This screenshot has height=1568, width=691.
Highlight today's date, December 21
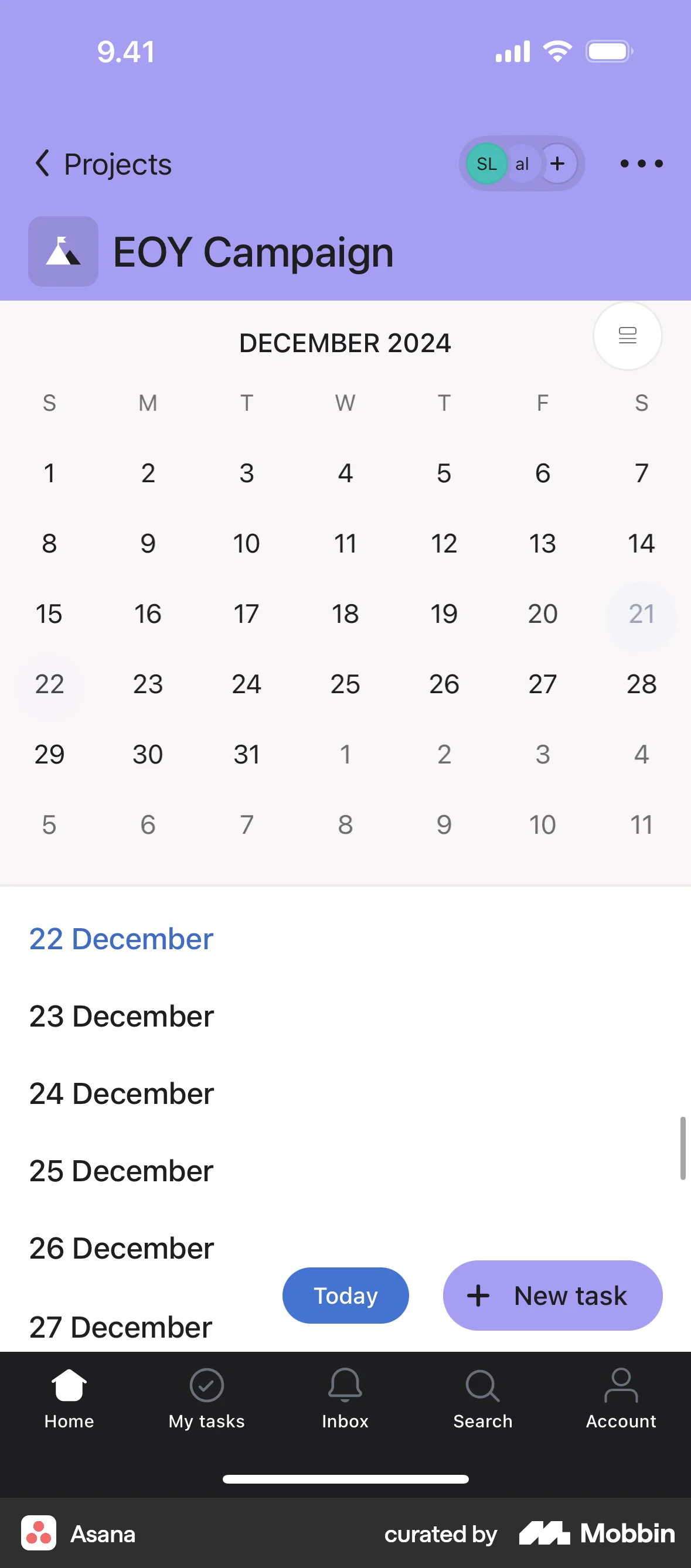(641, 614)
